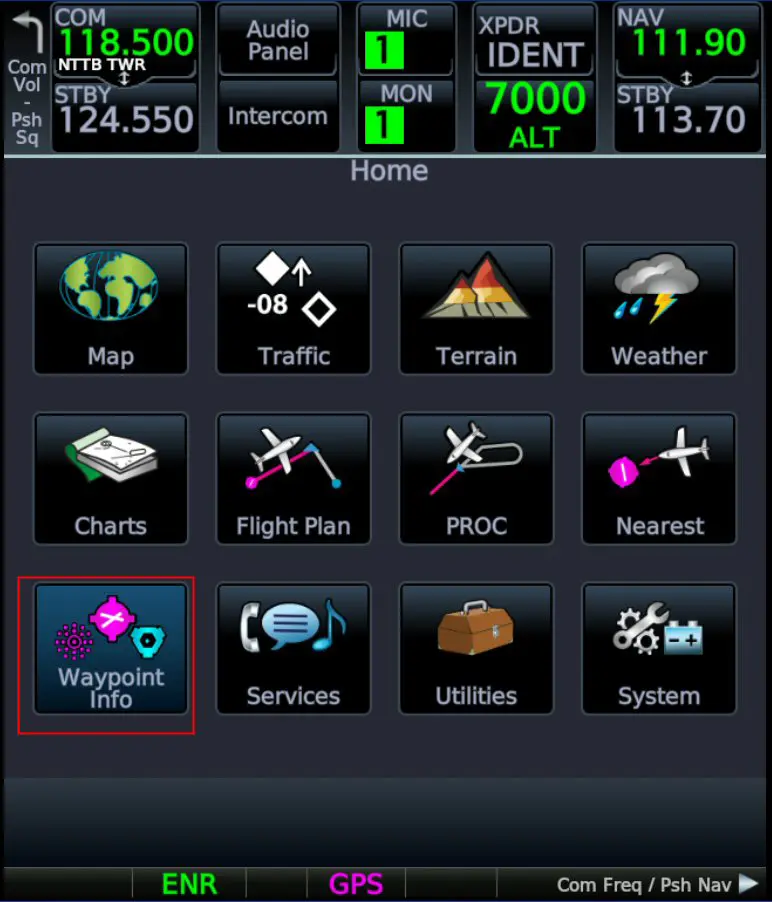Select COM standby frequency 124.550
Viewport: 772px width, 902px height.
pos(124,116)
